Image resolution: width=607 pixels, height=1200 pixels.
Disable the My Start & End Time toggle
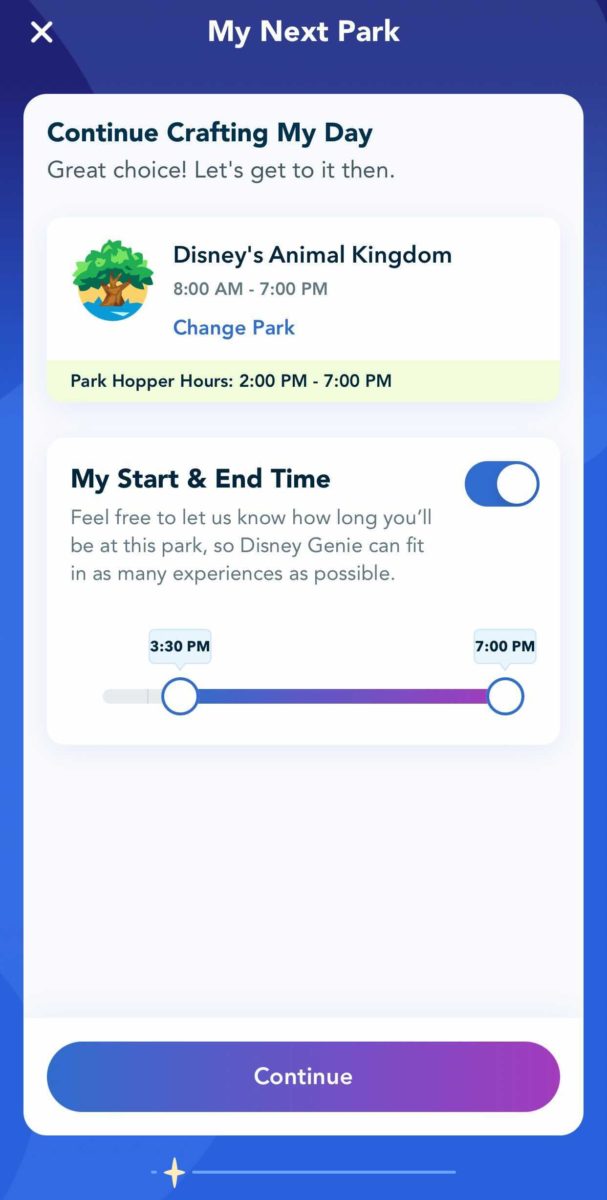click(502, 484)
